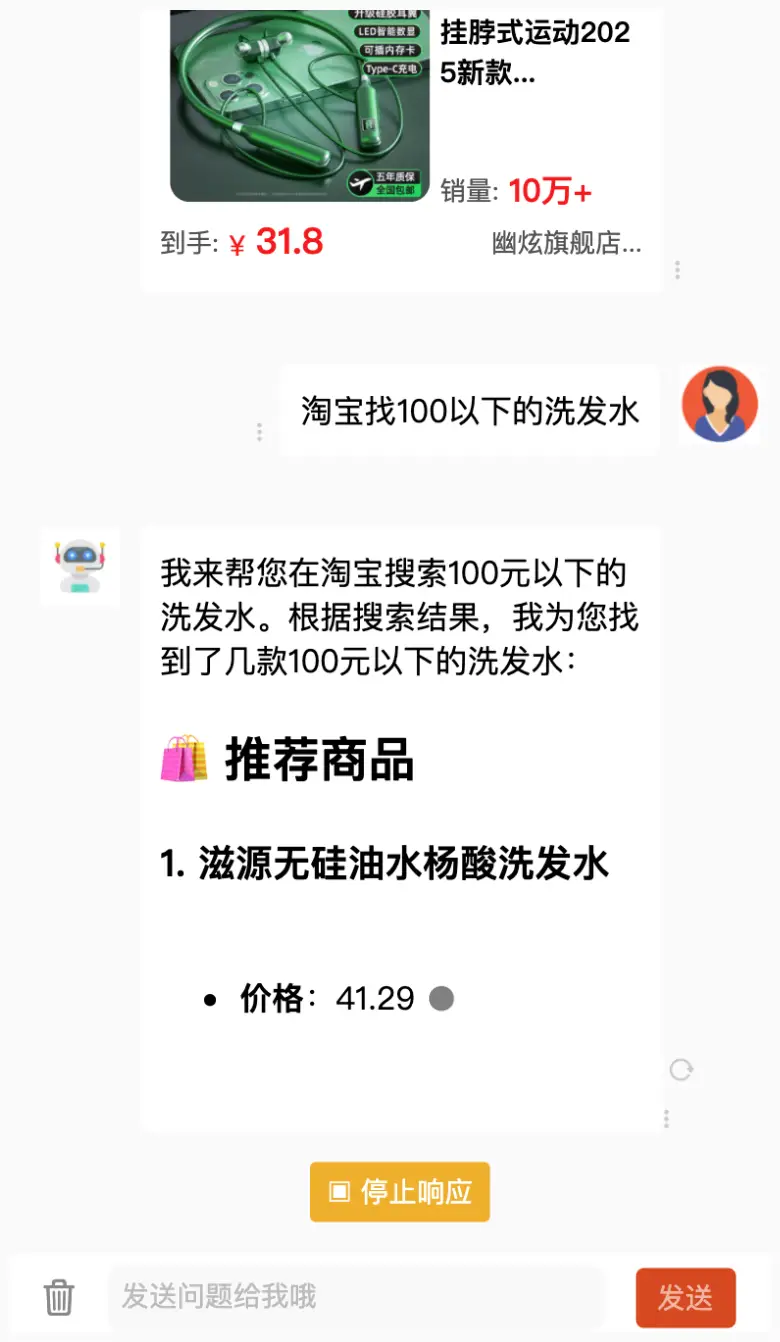The width and height of the screenshot is (780, 1342).
Task: Regenerate the shampoo reply with refresh icon
Action: click(x=681, y=1070)
